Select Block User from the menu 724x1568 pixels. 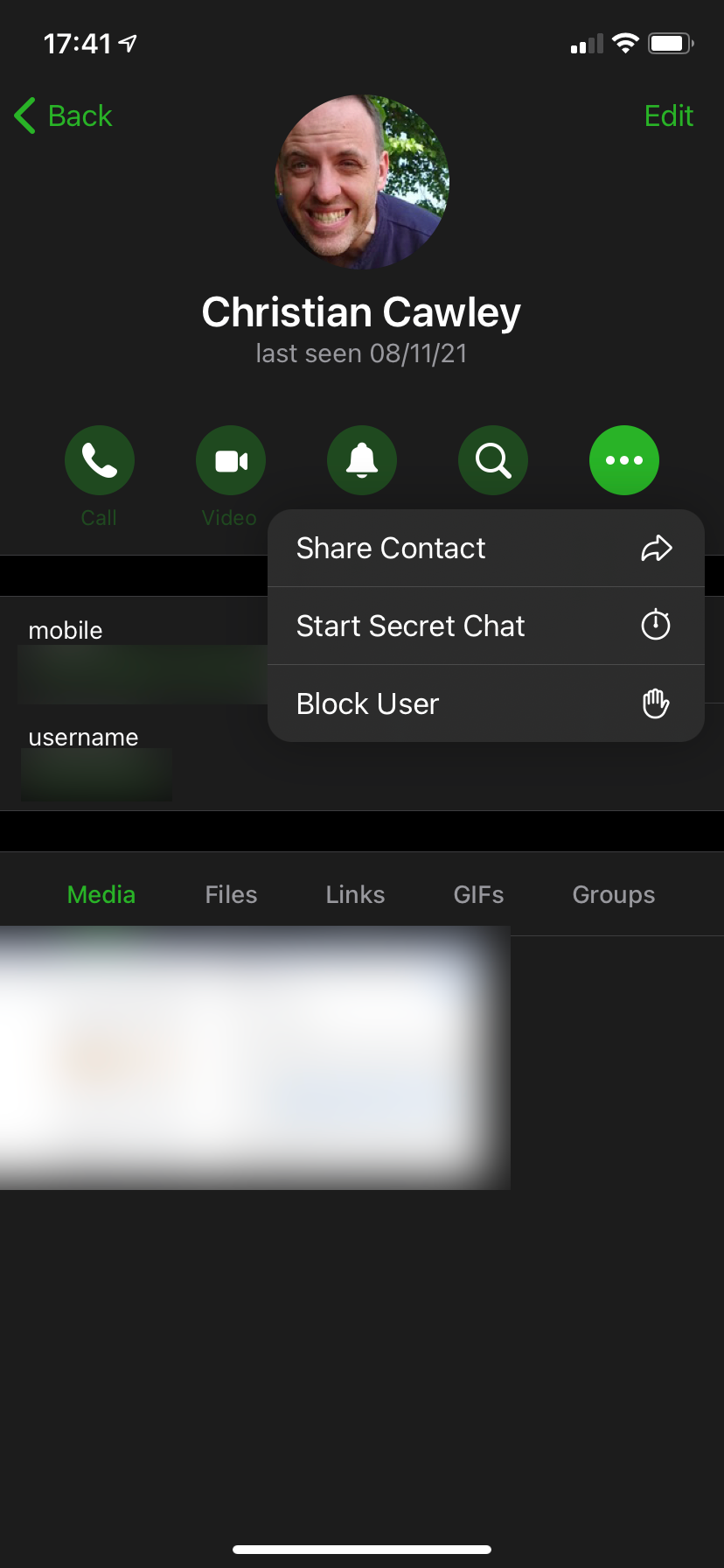click(367, 703)
